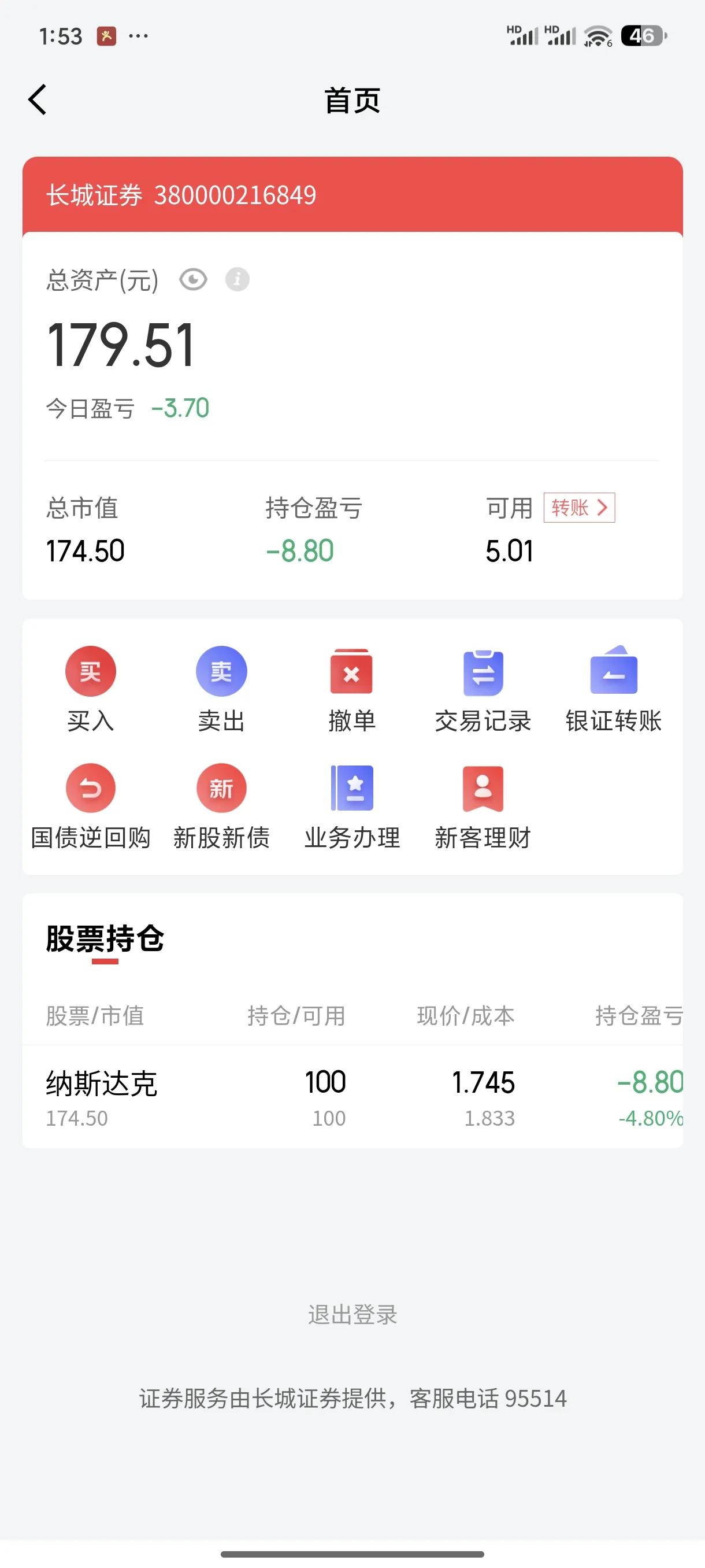Image resolution: width=705 pixels, height=1568 pixels.
Task: Select the 股票持仓 tab
Action: 105,938
